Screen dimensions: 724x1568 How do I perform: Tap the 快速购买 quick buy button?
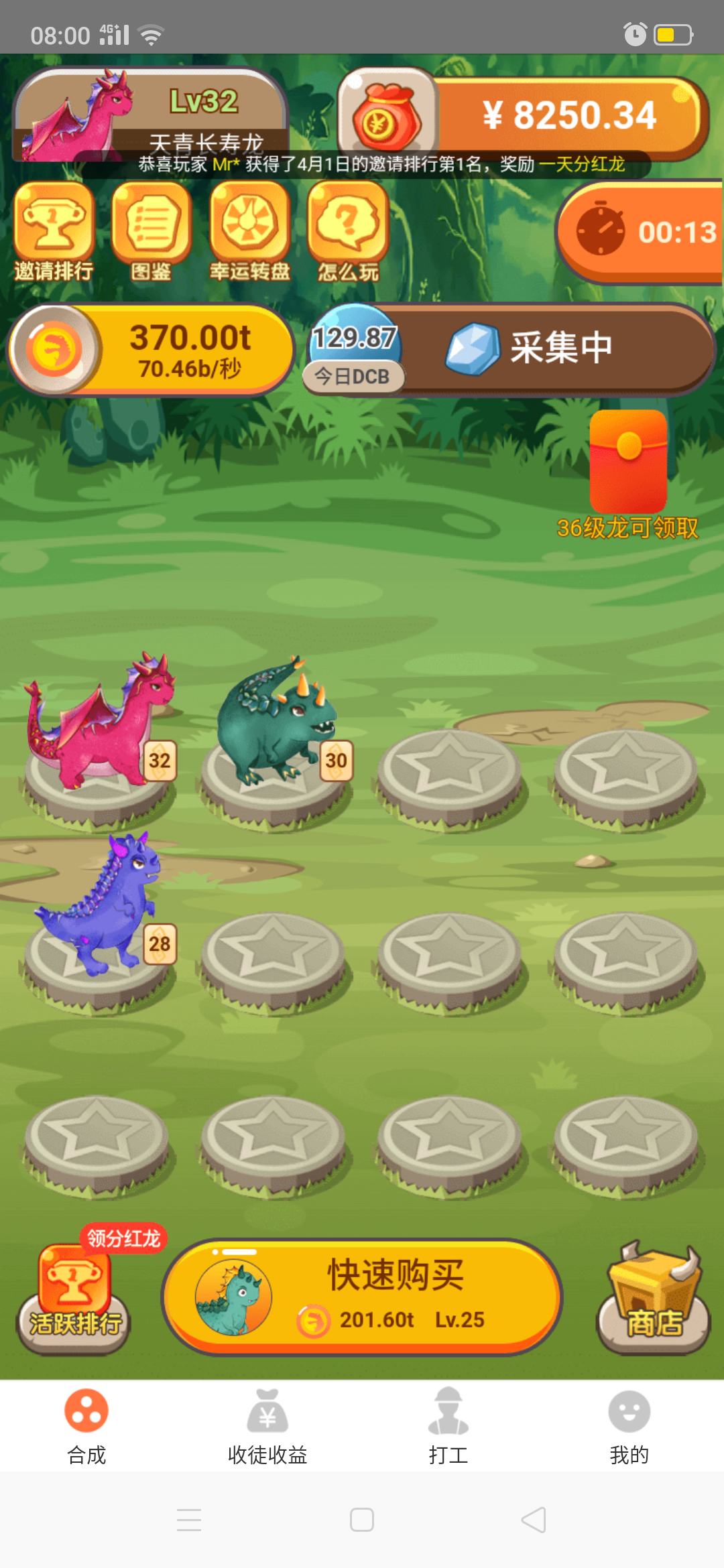click(362, 1297)
